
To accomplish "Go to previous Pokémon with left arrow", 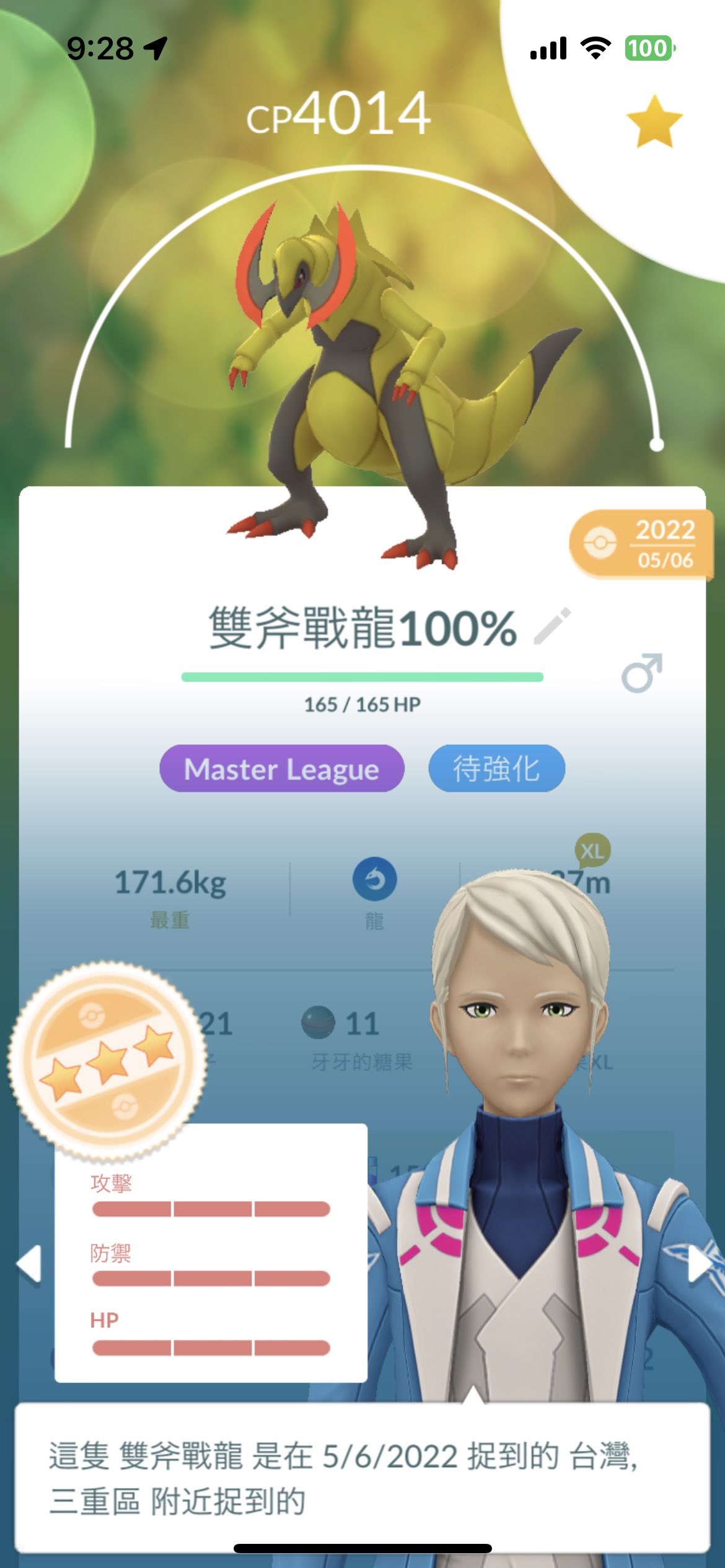I will (x=29, y=1263).
